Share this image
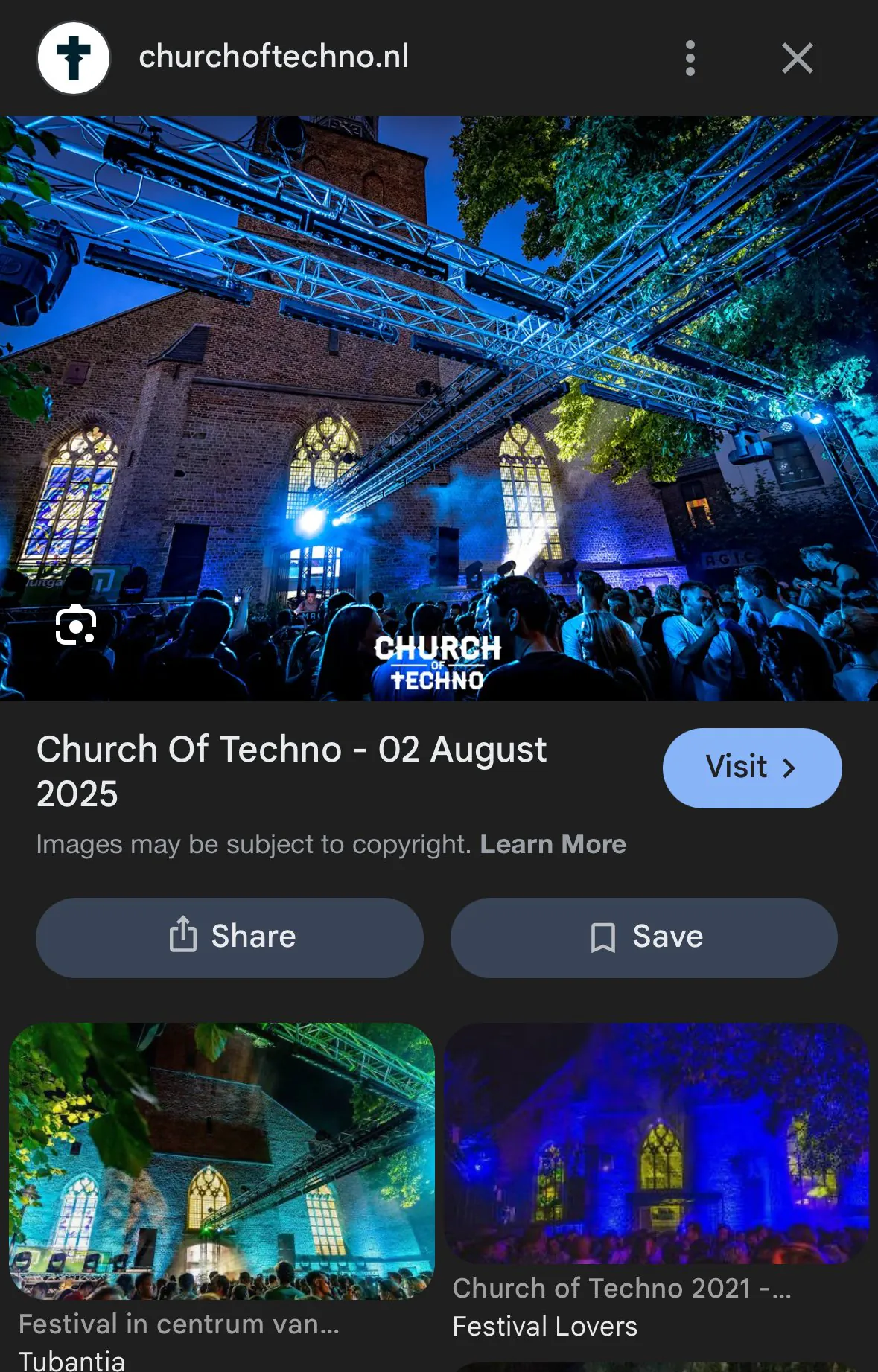 point(230,937)
